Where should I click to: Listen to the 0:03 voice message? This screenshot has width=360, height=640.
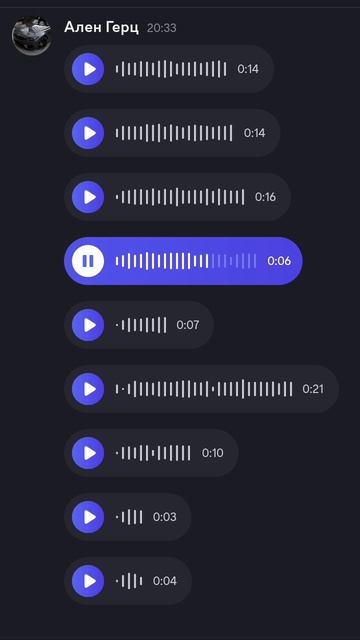(88, 517)
